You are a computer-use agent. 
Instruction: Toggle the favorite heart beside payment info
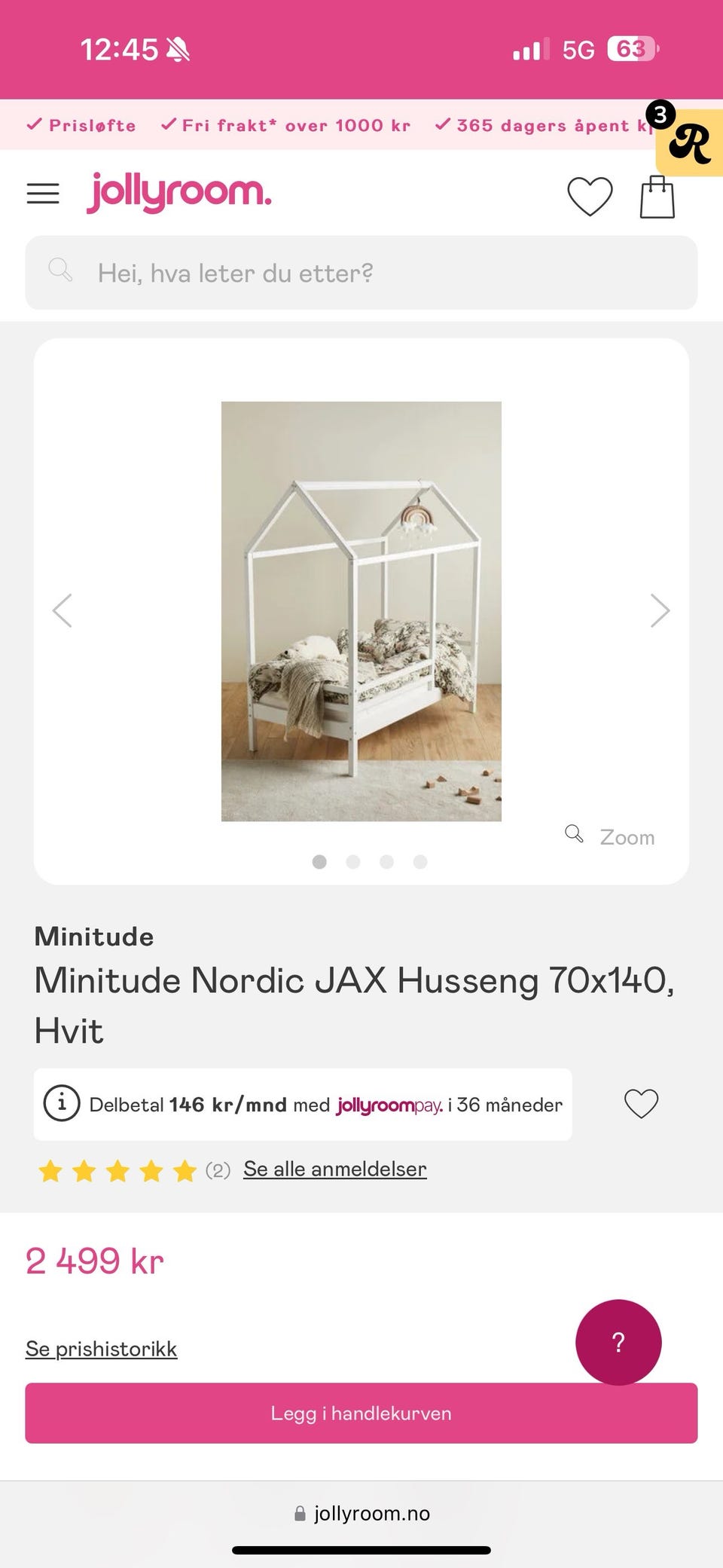tap(639, 1104)
